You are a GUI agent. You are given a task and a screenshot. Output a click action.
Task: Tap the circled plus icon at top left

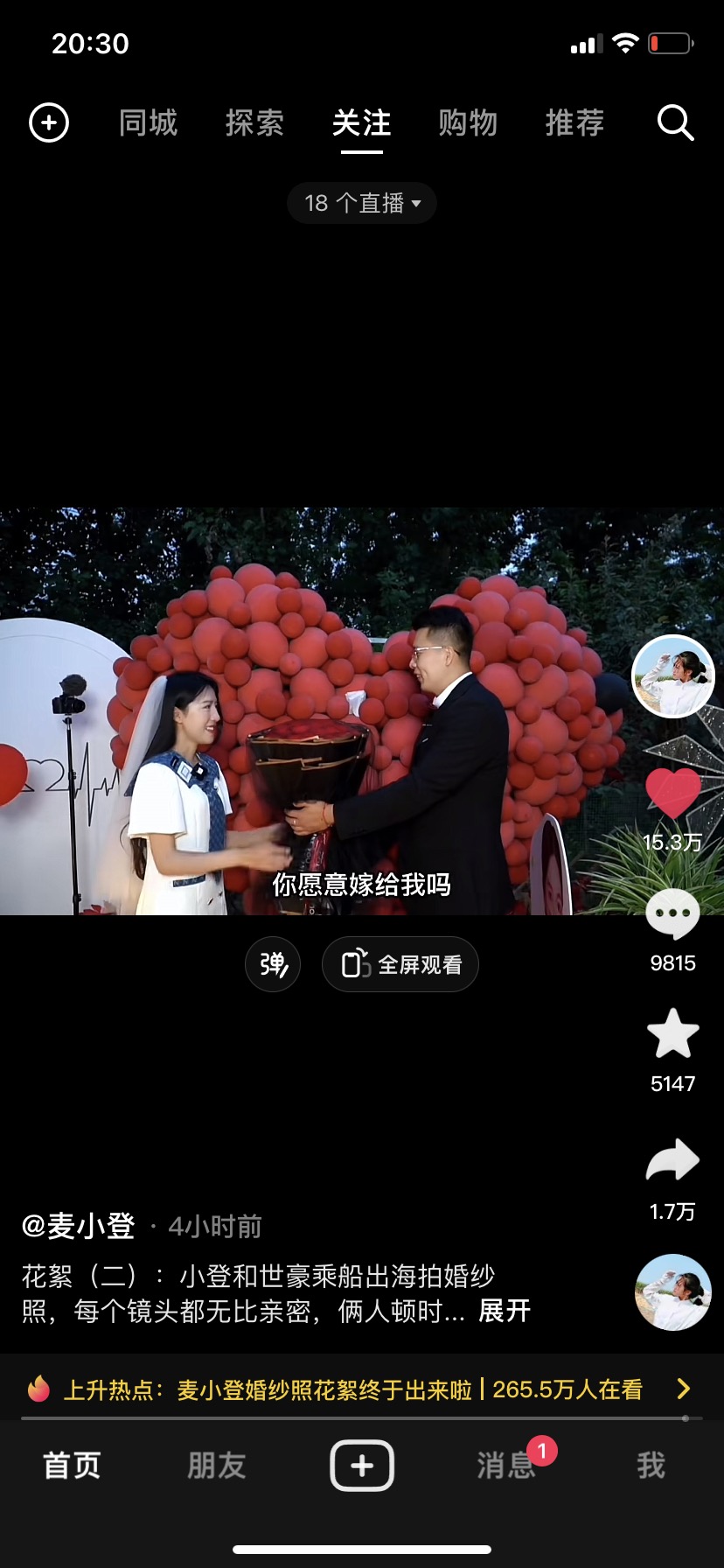[49, 122]
